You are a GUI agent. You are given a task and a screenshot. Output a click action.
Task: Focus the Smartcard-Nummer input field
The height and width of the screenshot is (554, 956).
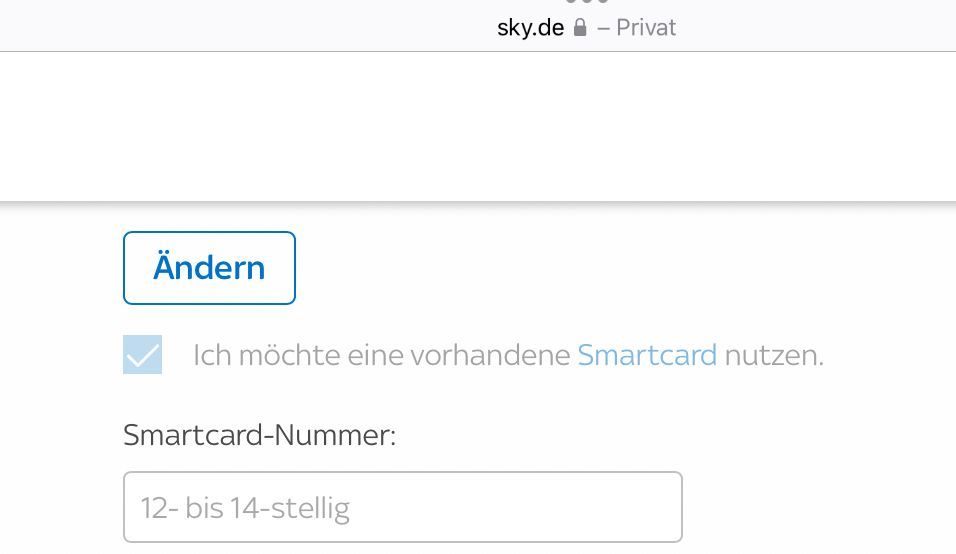(402, 507)
